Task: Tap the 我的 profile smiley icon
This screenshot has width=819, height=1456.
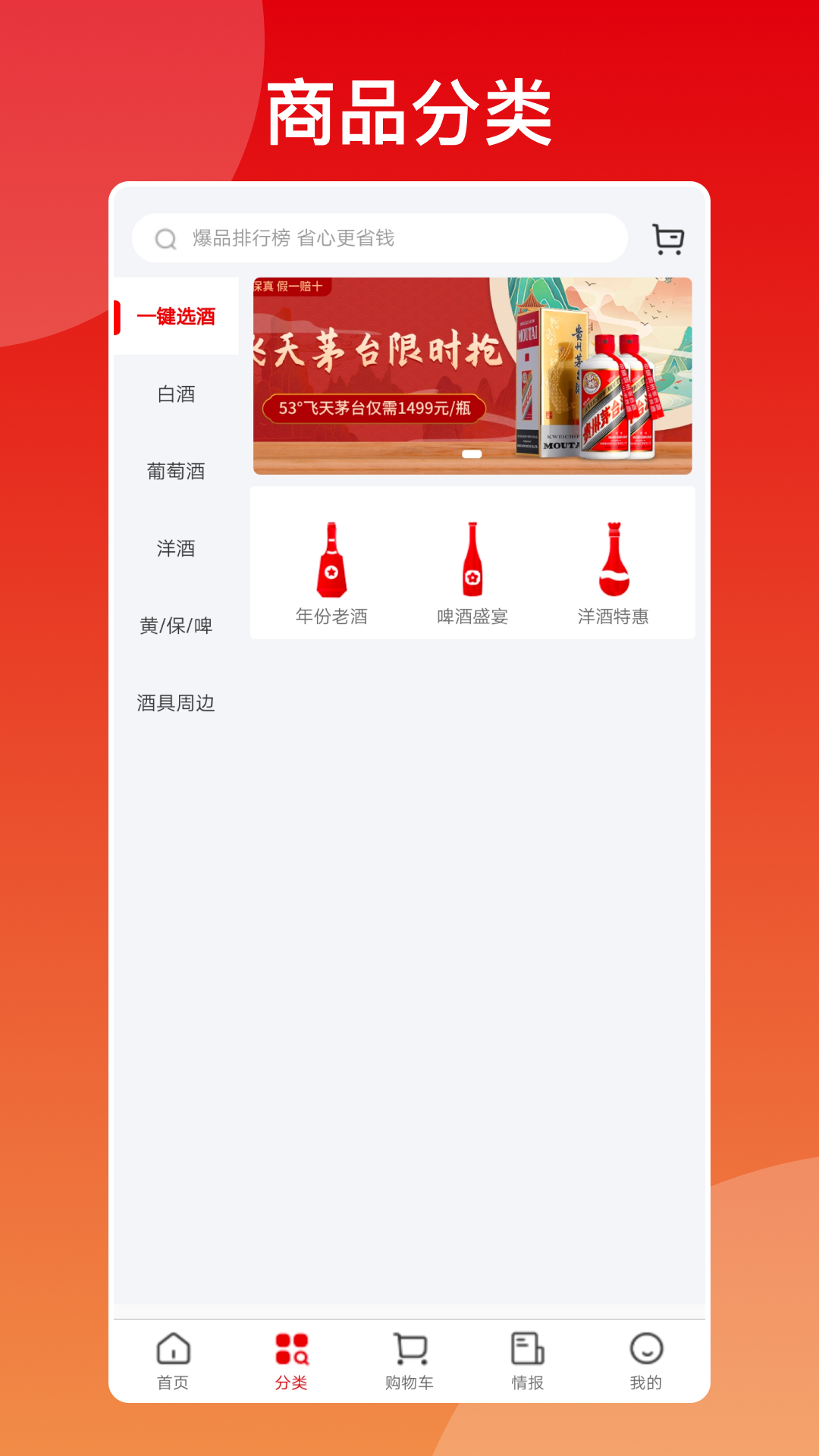Action: tap(645, 1357)
